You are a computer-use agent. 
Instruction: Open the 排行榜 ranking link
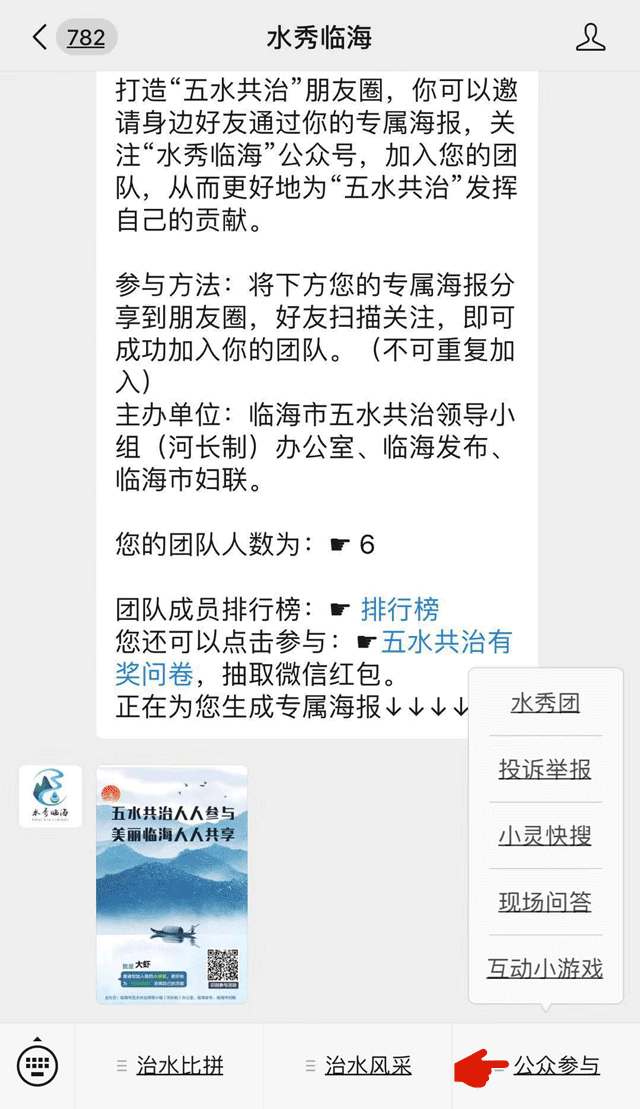click(x=400, y=609)
